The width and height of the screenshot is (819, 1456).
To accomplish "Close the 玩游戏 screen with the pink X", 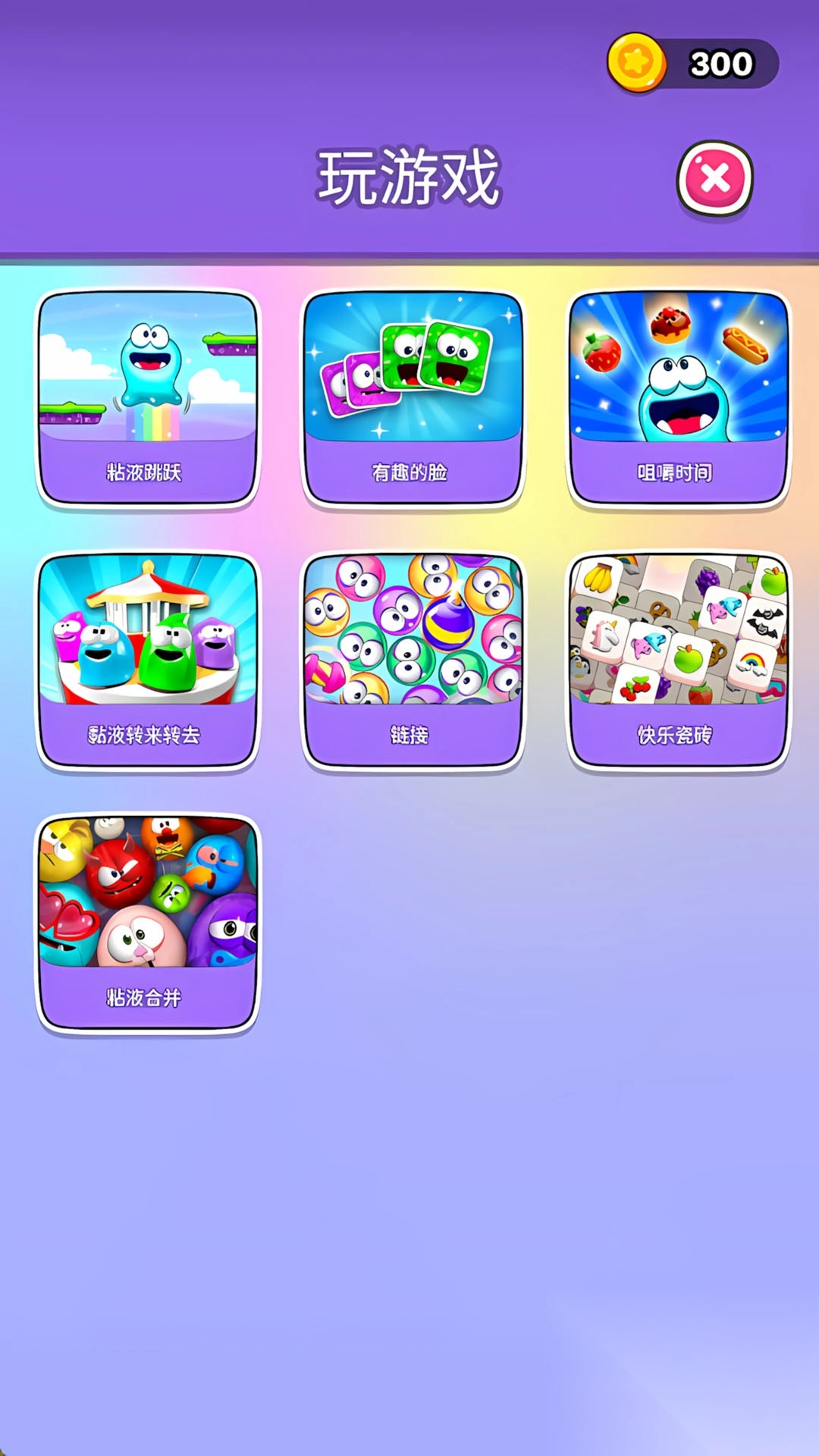I will pyautogui.click(x=714, y=179).
